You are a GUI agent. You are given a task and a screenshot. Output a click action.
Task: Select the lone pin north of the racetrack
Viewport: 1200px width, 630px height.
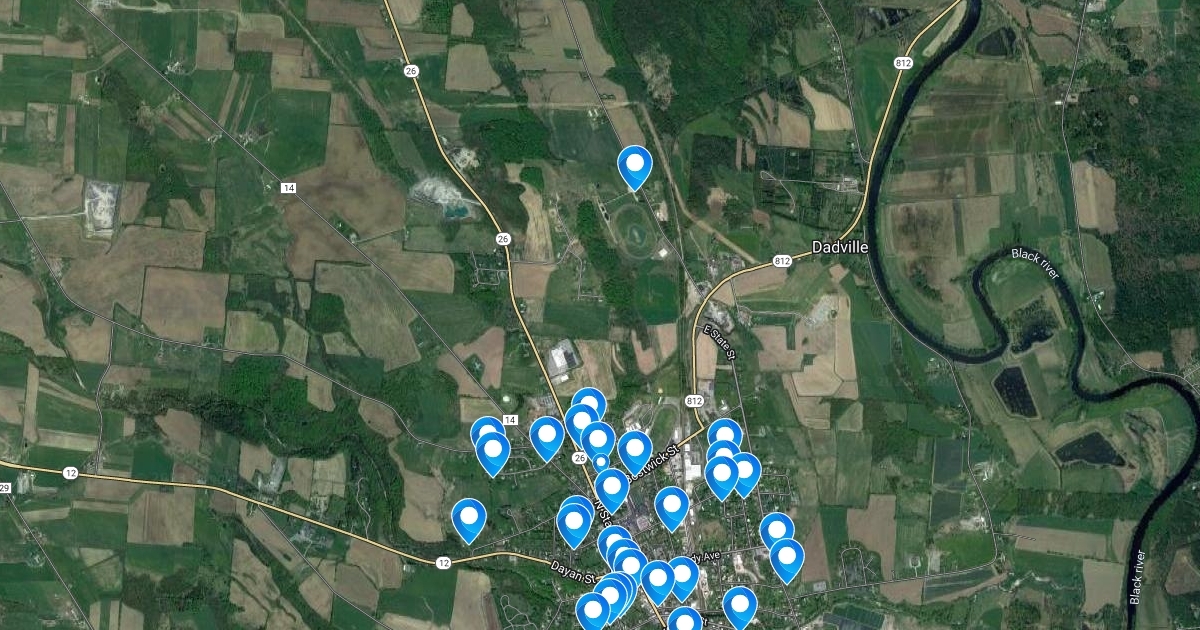tap(634, 164)
